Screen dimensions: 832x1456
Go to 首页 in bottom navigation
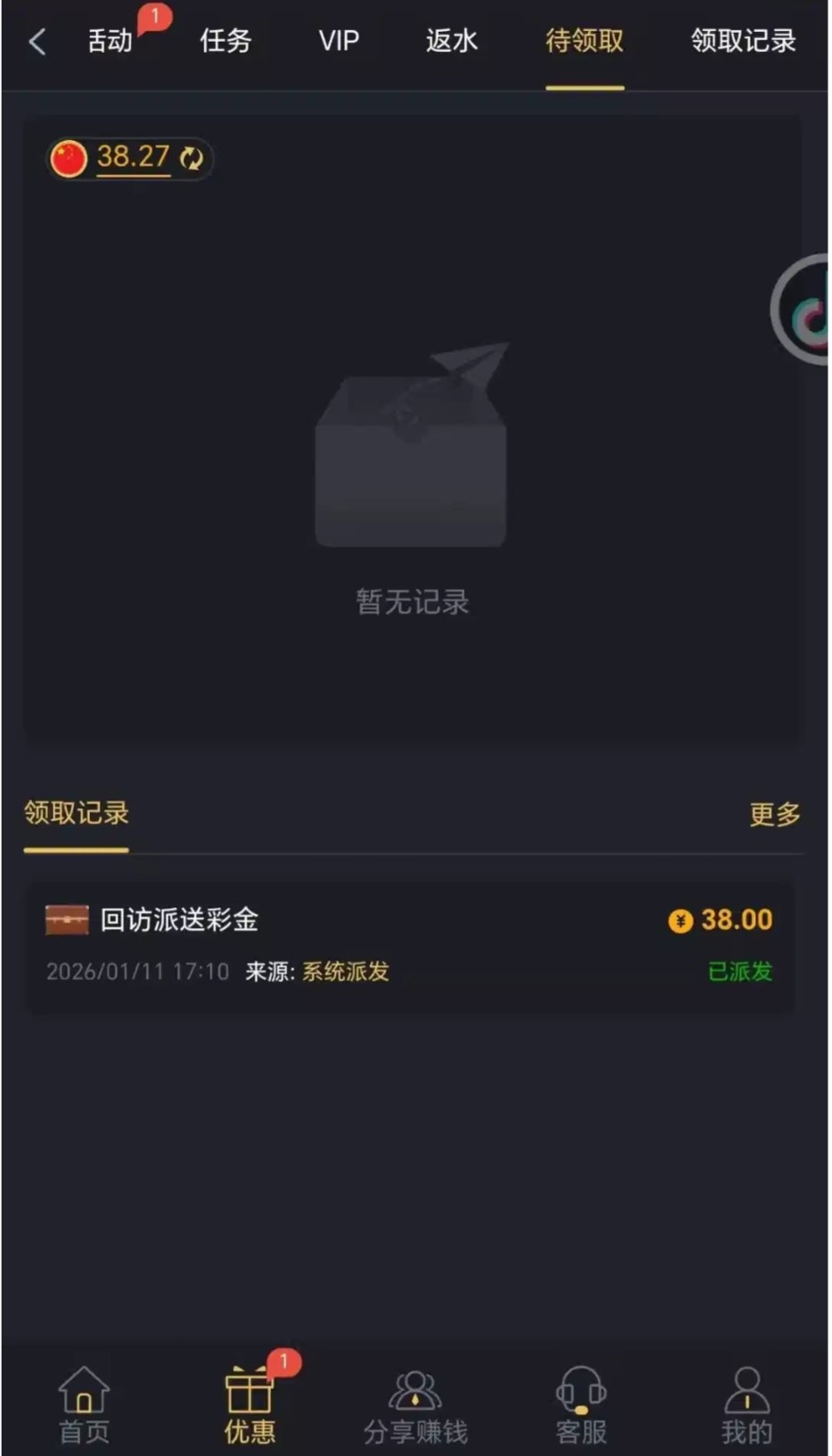84,1406
